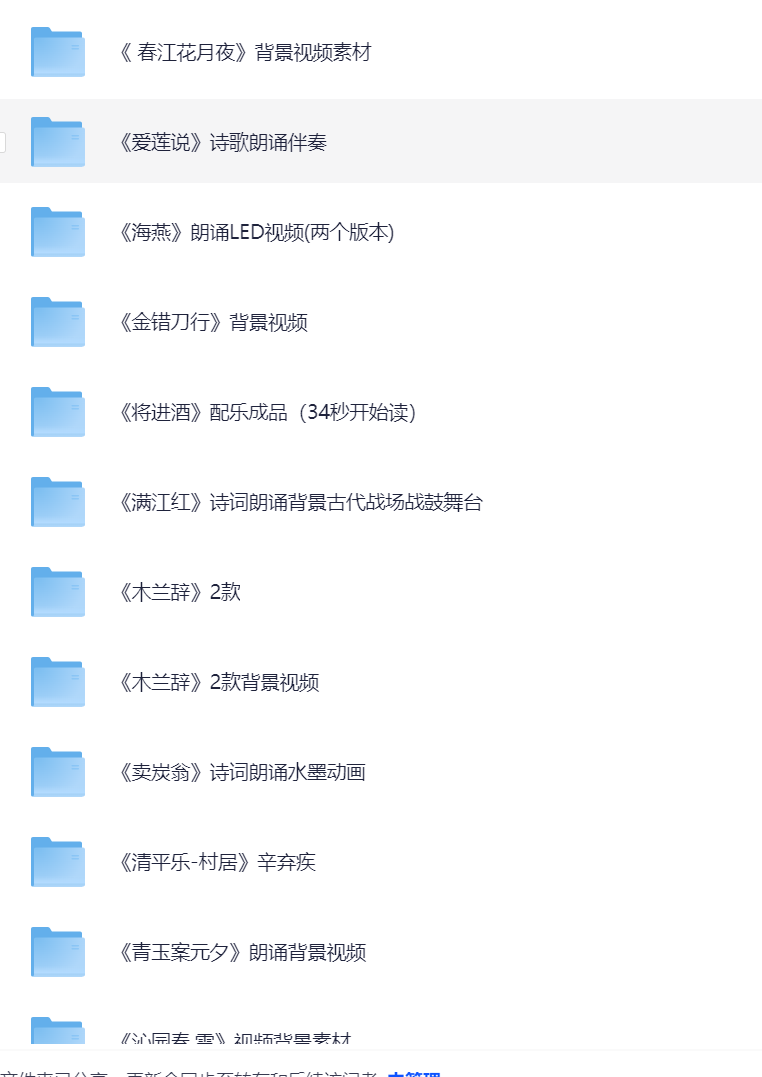This screenshot has width=762, height=1077.
Task: Select the checkbox beside 《爱莲说》诗歌朗诵伴奏
Action: [1, 142]
